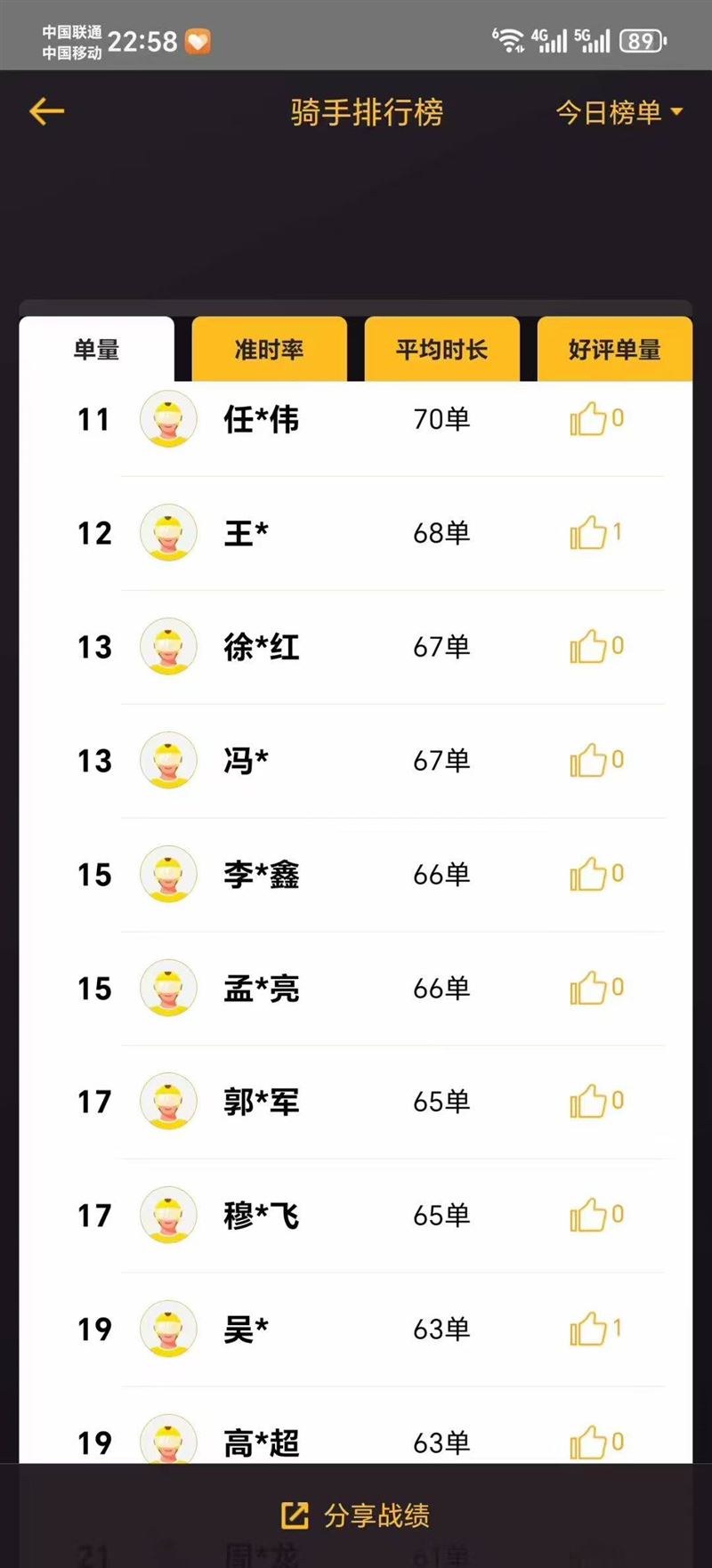This screenshot has height=1568, width=712.
Task: Click 穆*飞's avatar photo
Action: (x=167, y=1216)
